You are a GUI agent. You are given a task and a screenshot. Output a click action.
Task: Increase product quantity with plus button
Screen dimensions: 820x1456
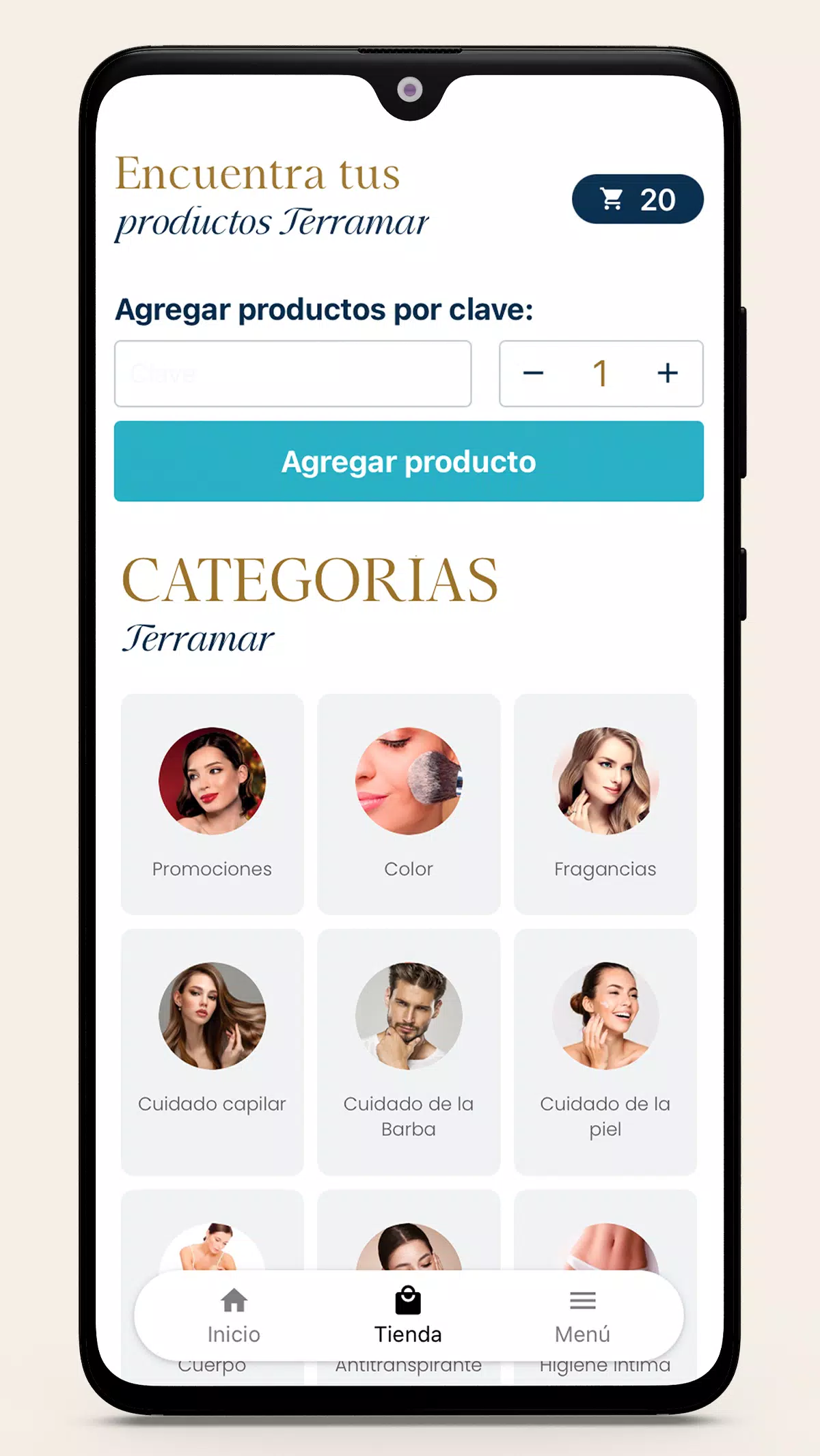click(x=668, y=374)
